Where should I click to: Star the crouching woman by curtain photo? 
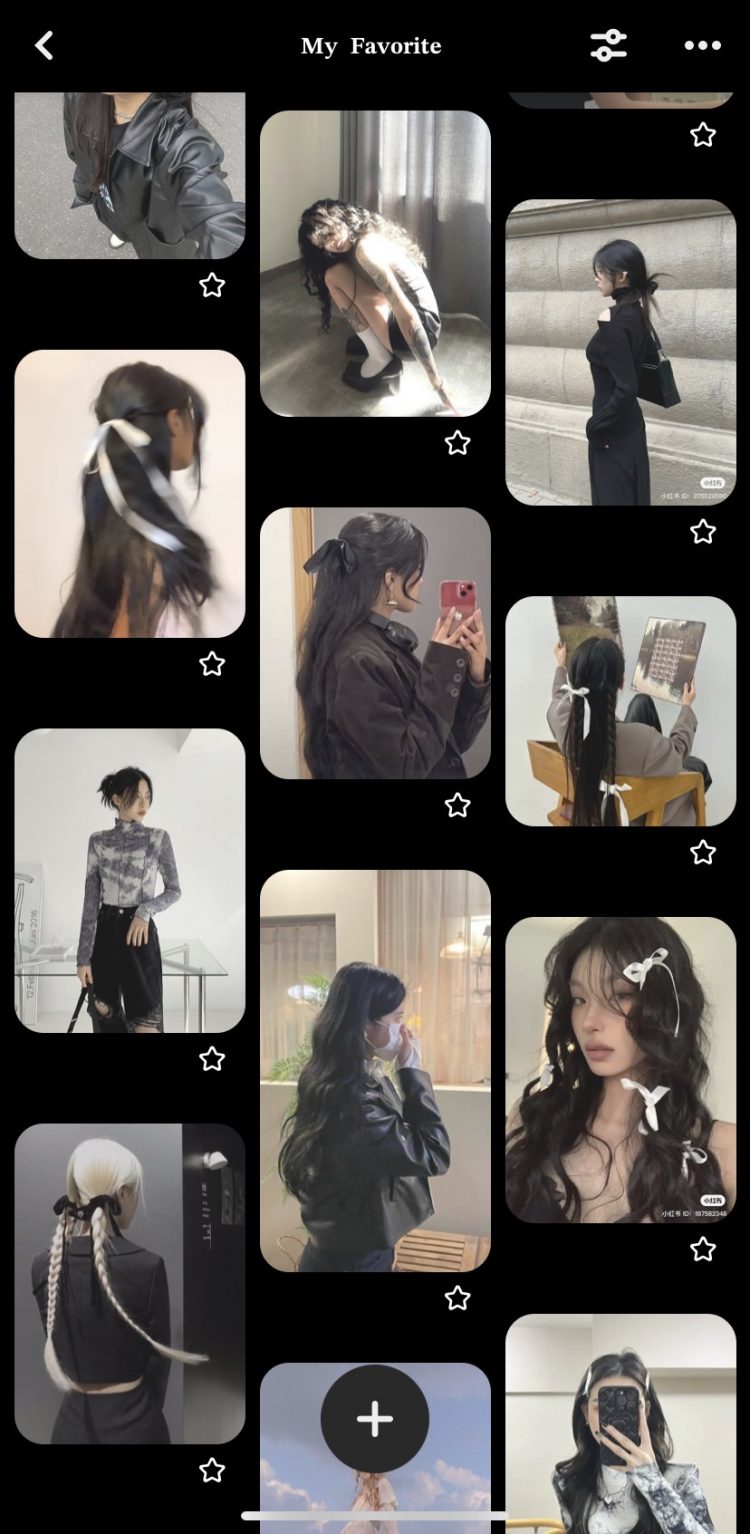click(458, 443)
